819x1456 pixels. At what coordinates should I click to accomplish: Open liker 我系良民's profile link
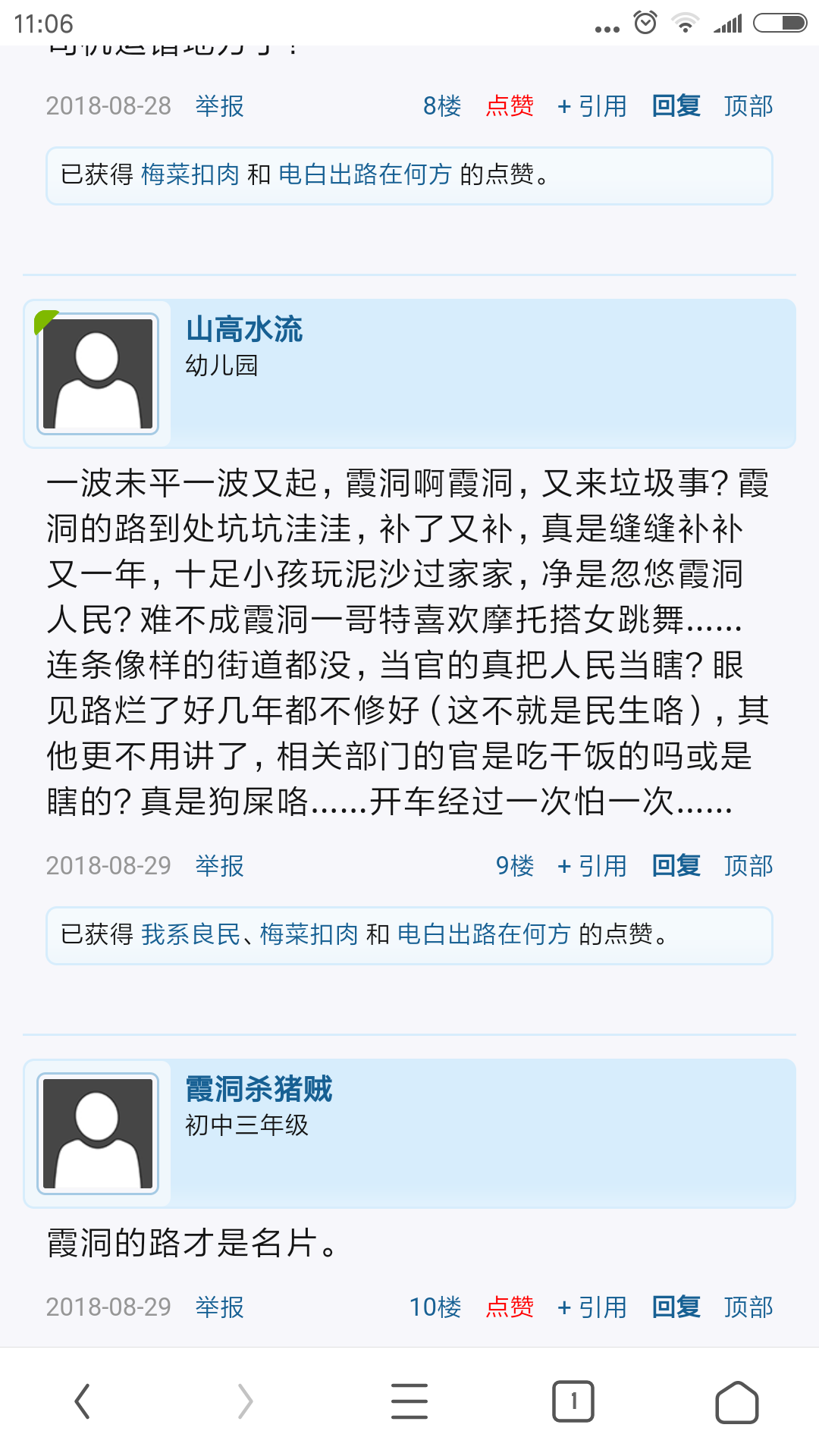pos(190,934)
